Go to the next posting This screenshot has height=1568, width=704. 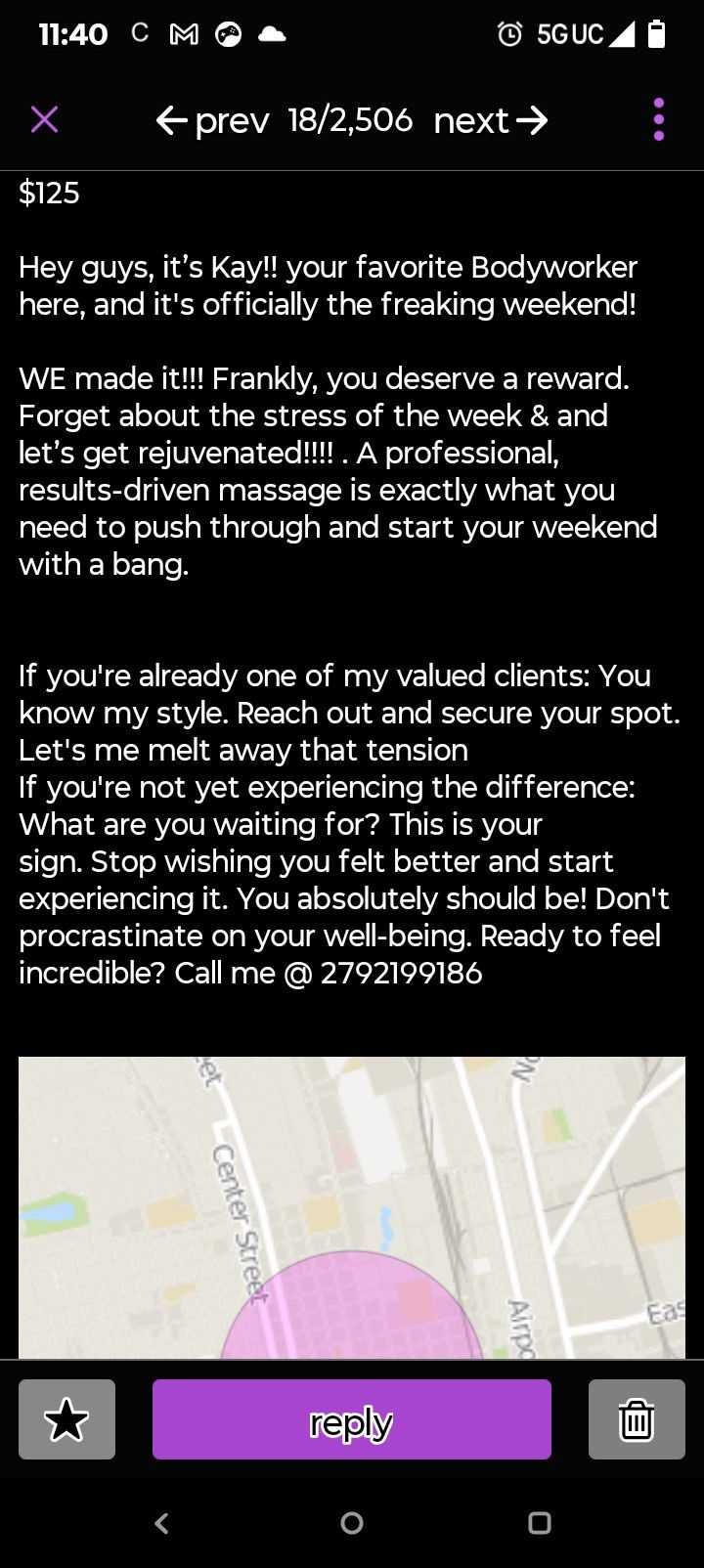coord(491,121)
